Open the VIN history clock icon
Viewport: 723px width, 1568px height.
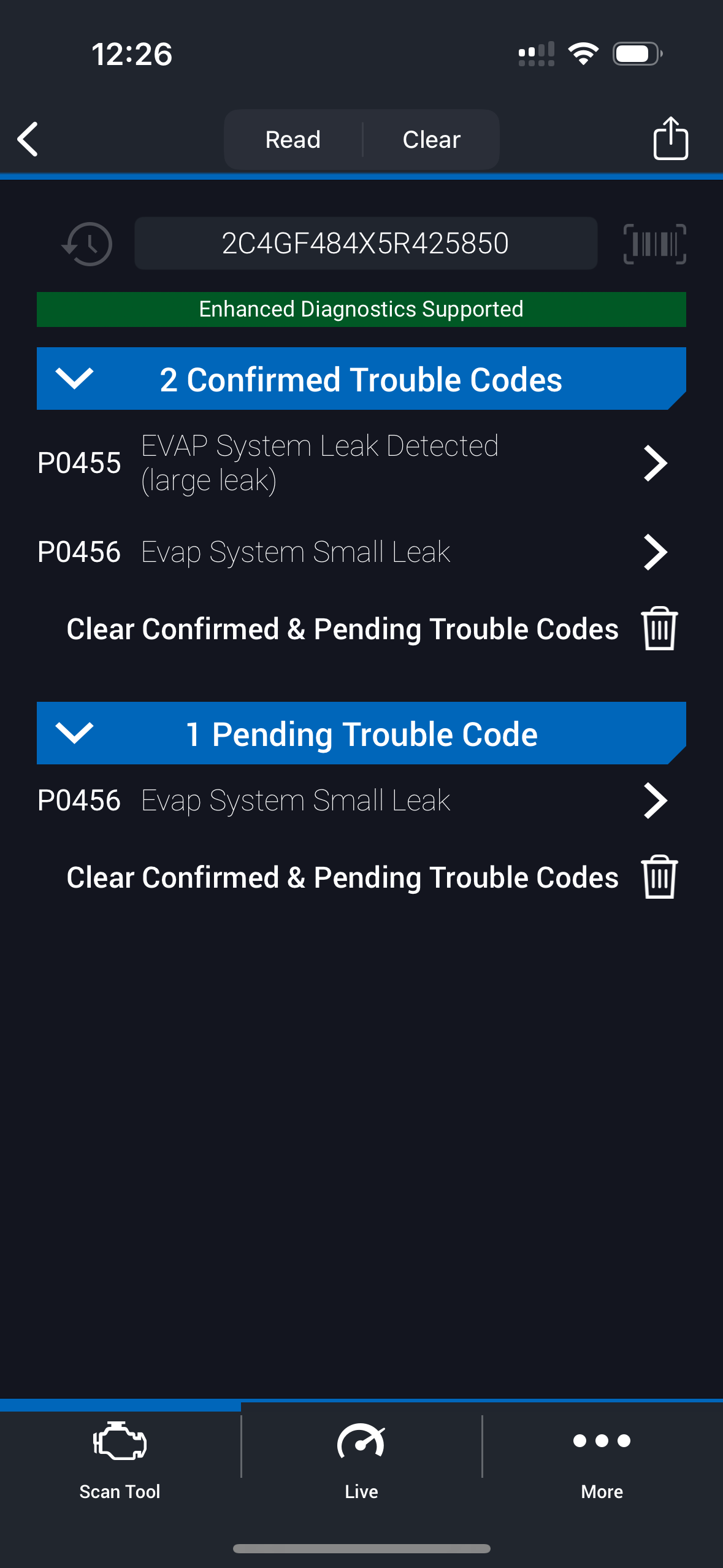point(88,244)
